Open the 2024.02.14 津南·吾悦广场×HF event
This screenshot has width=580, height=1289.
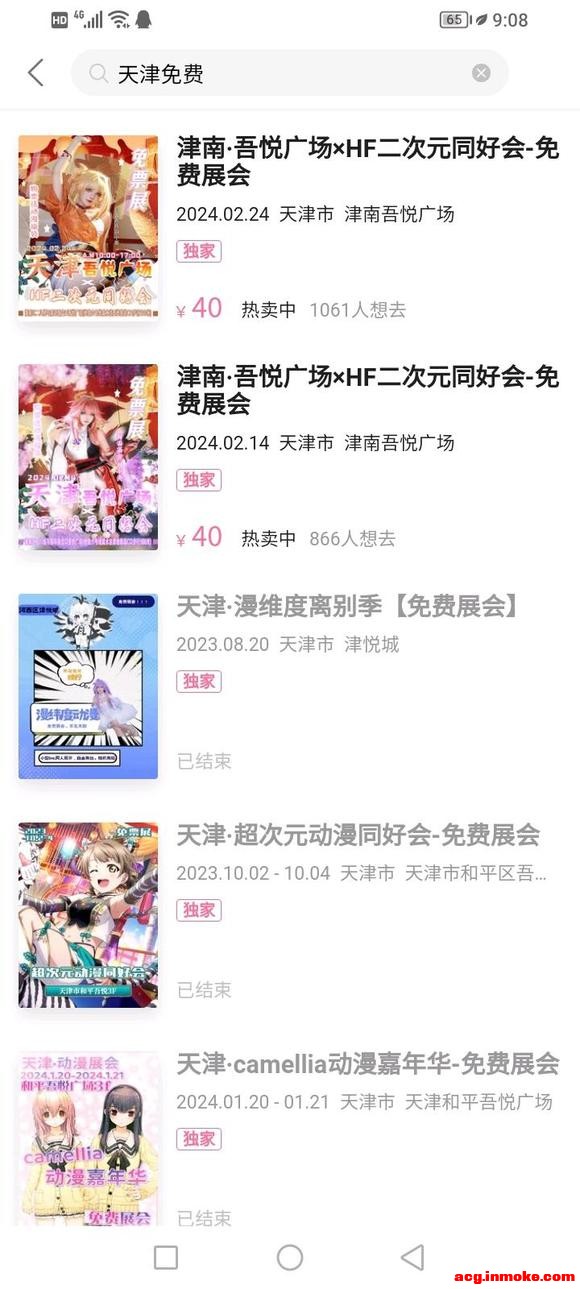(290, 457)
